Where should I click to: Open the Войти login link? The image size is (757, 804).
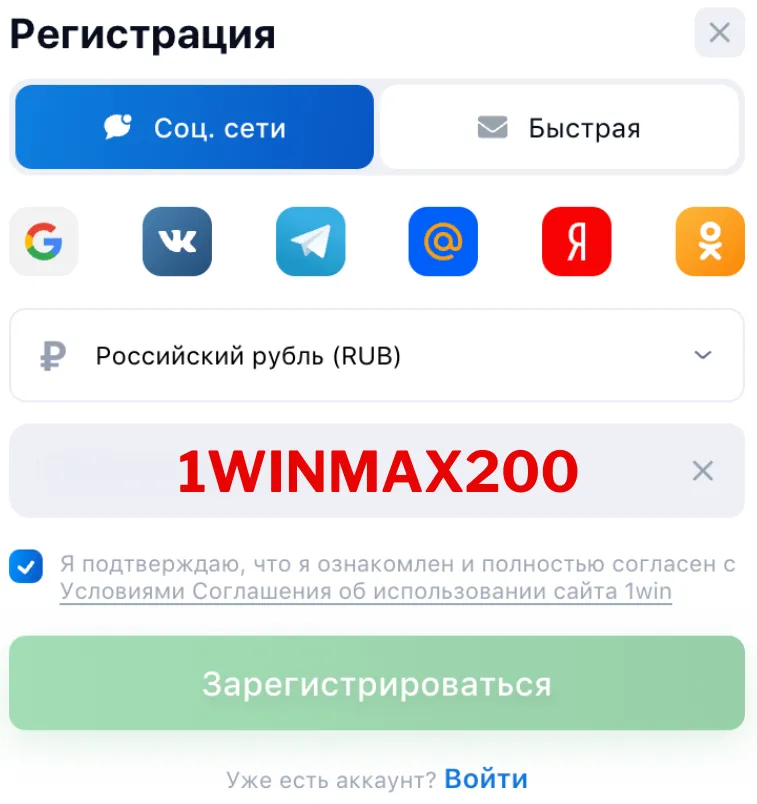485,778
